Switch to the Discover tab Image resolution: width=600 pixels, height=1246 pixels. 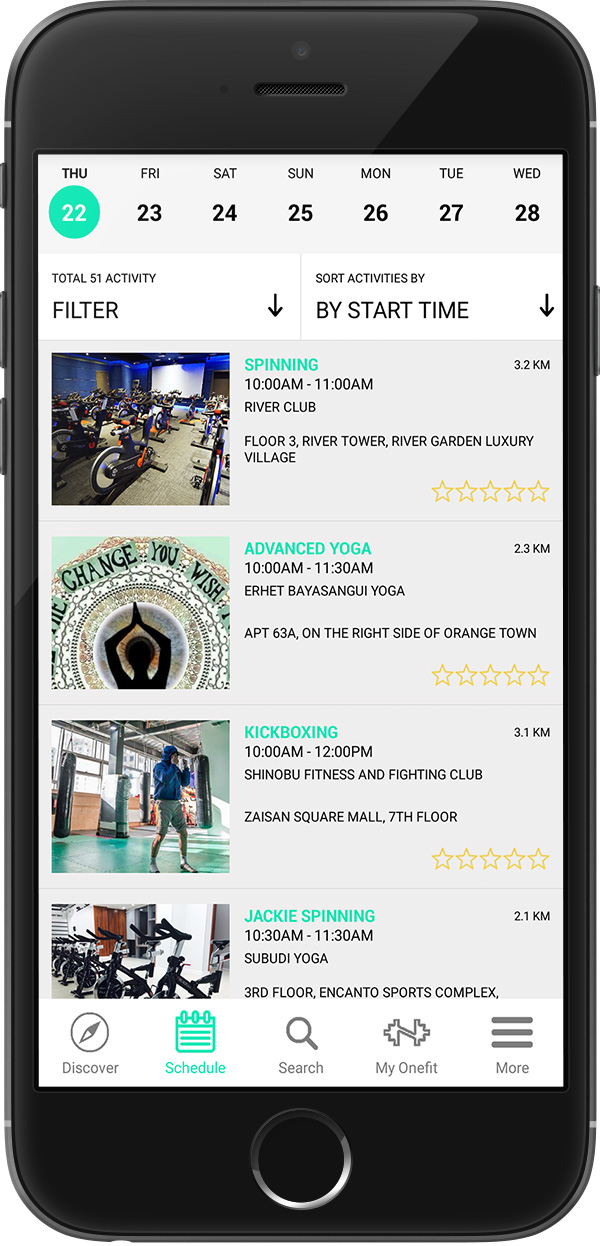[x=90, y=1044]
